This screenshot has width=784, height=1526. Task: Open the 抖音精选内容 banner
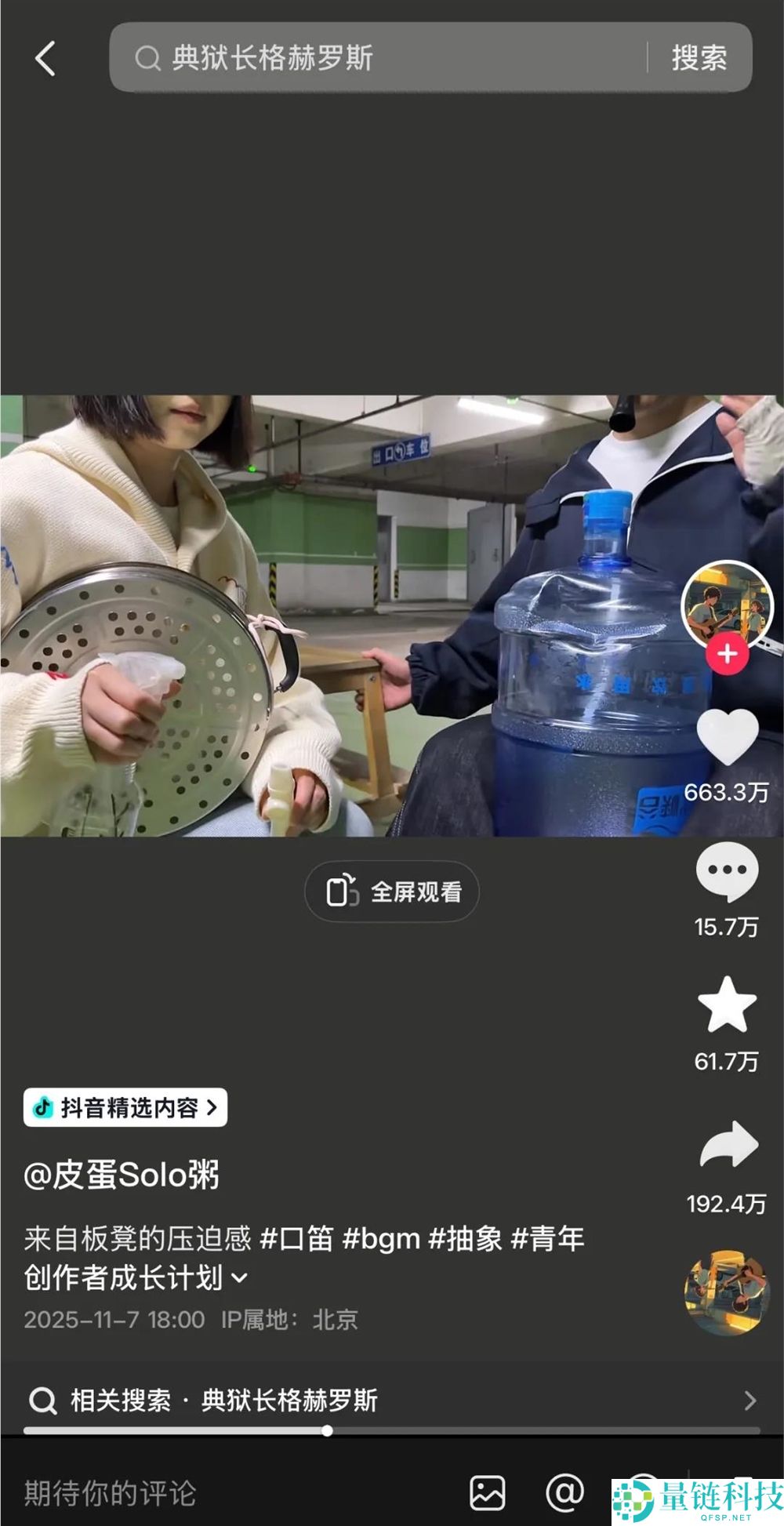point(123,1108)
